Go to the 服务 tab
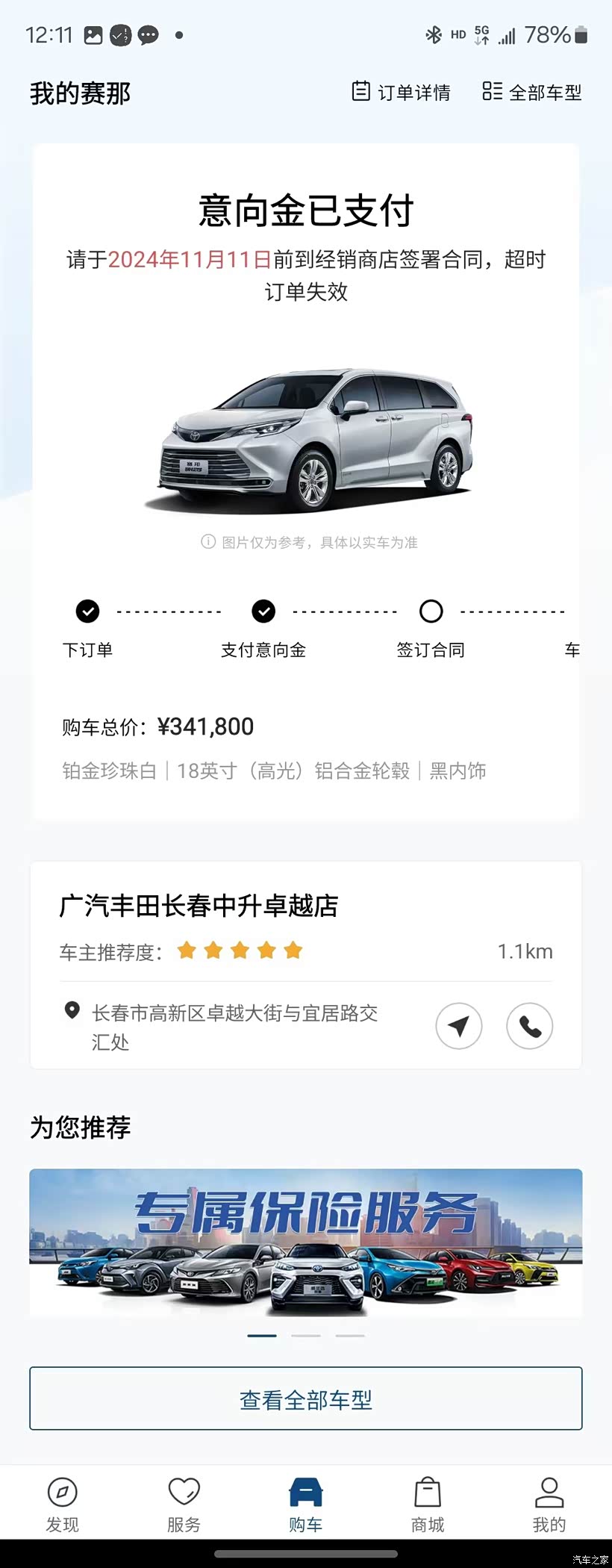612x1568 pixels. coord(184,1504)
